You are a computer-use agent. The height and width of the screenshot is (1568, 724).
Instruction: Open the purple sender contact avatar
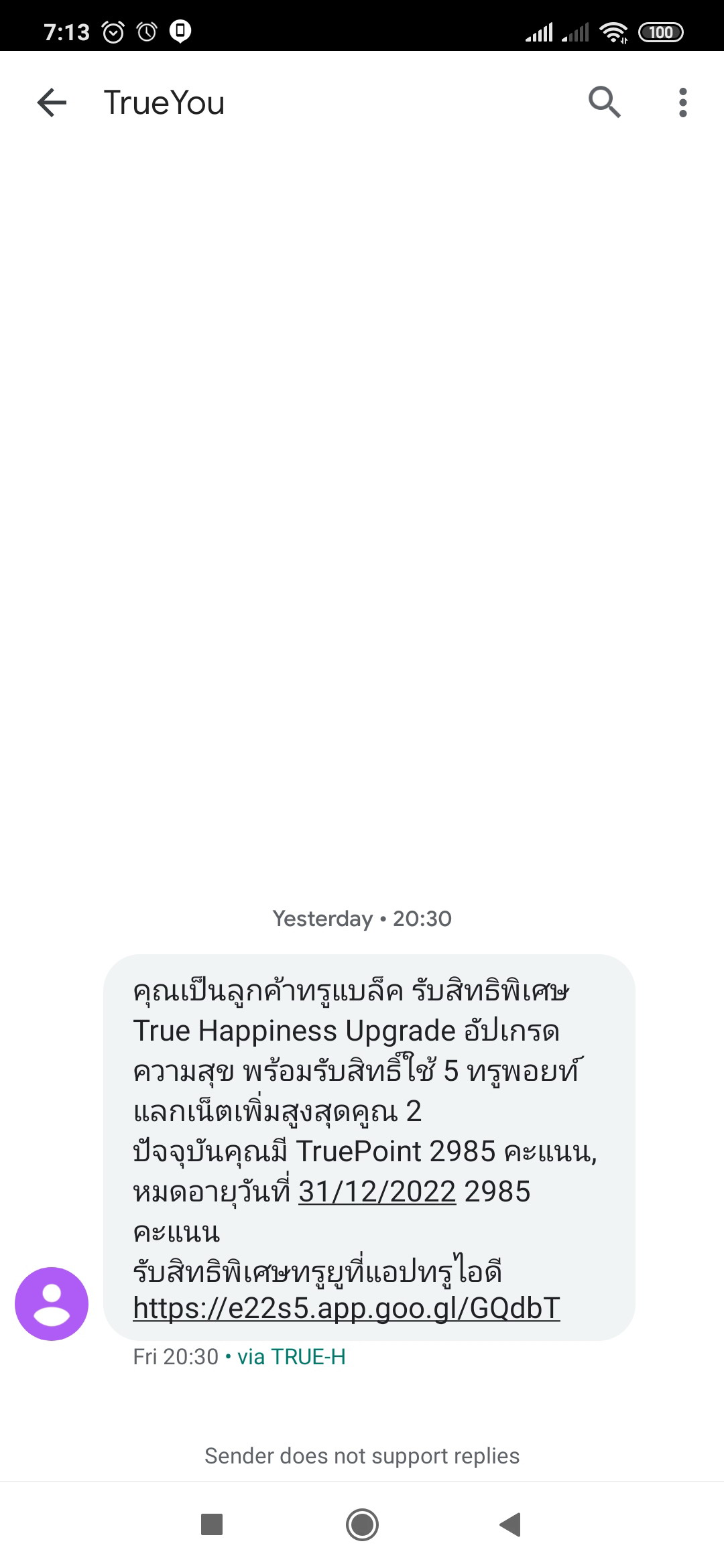coord(52,1303)
